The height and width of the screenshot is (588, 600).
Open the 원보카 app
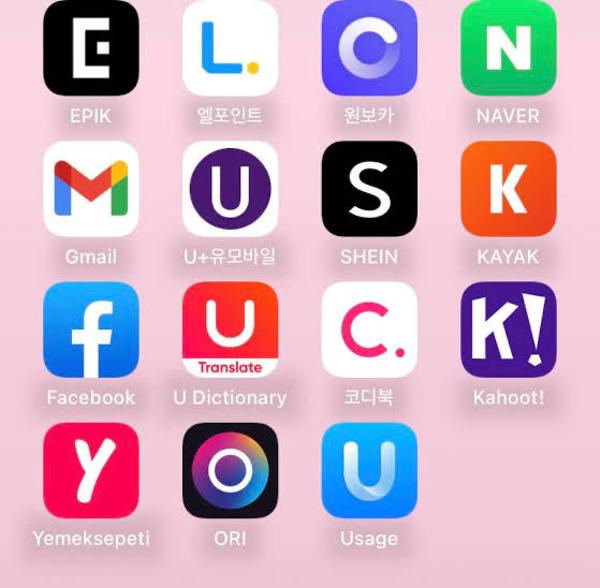tap(369, 48)
